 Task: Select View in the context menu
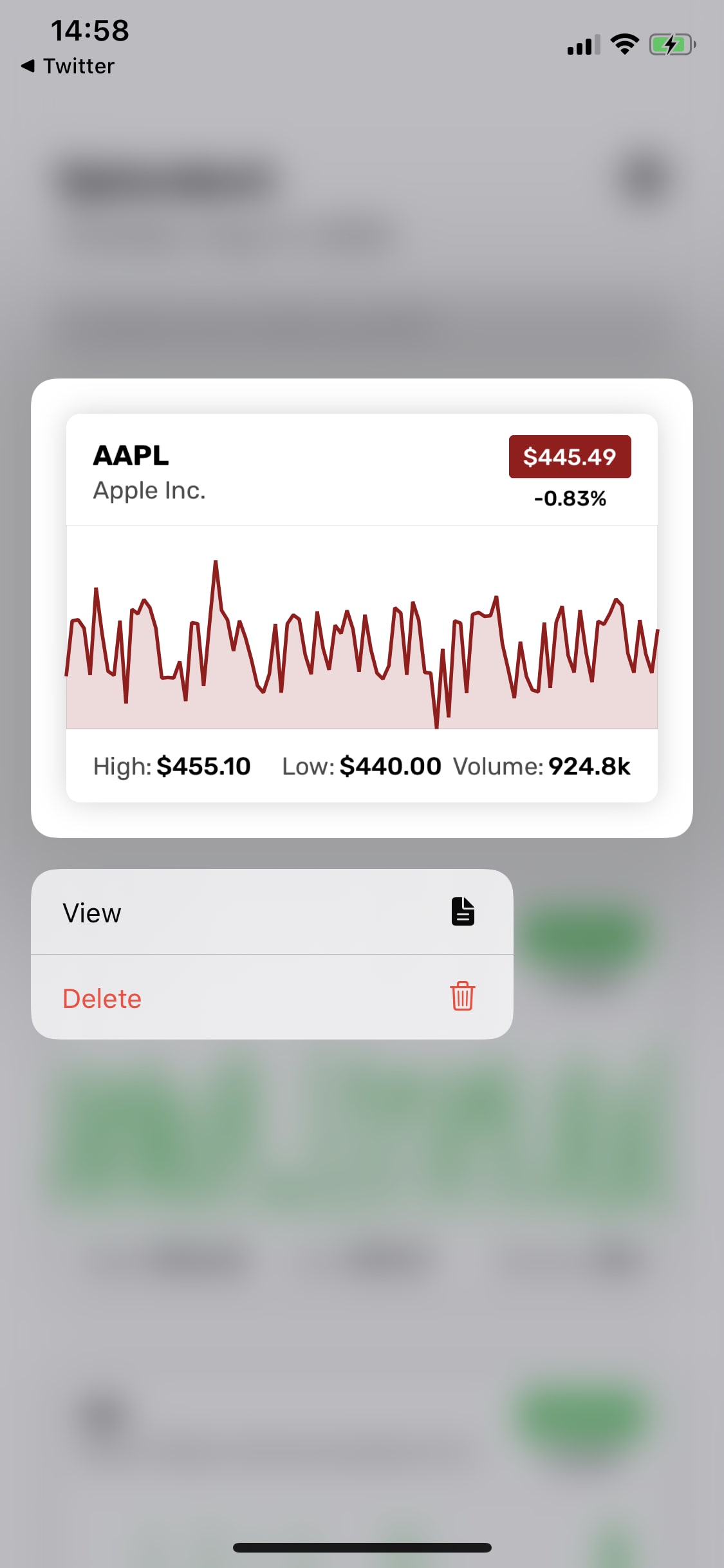pos(272,911)
